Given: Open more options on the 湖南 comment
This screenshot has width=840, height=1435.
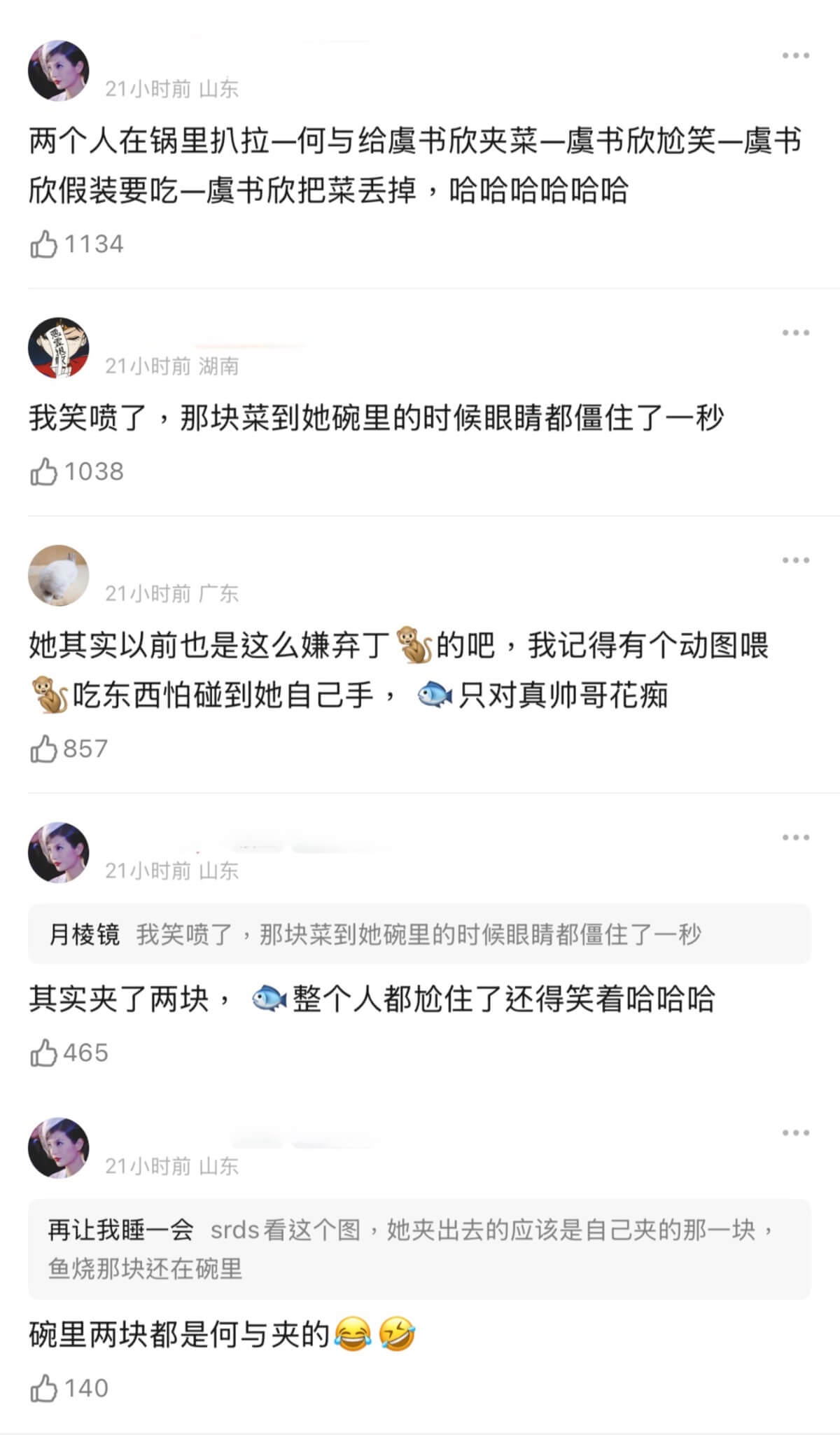Looking at the screenshot, I should [x=795, y=333].
